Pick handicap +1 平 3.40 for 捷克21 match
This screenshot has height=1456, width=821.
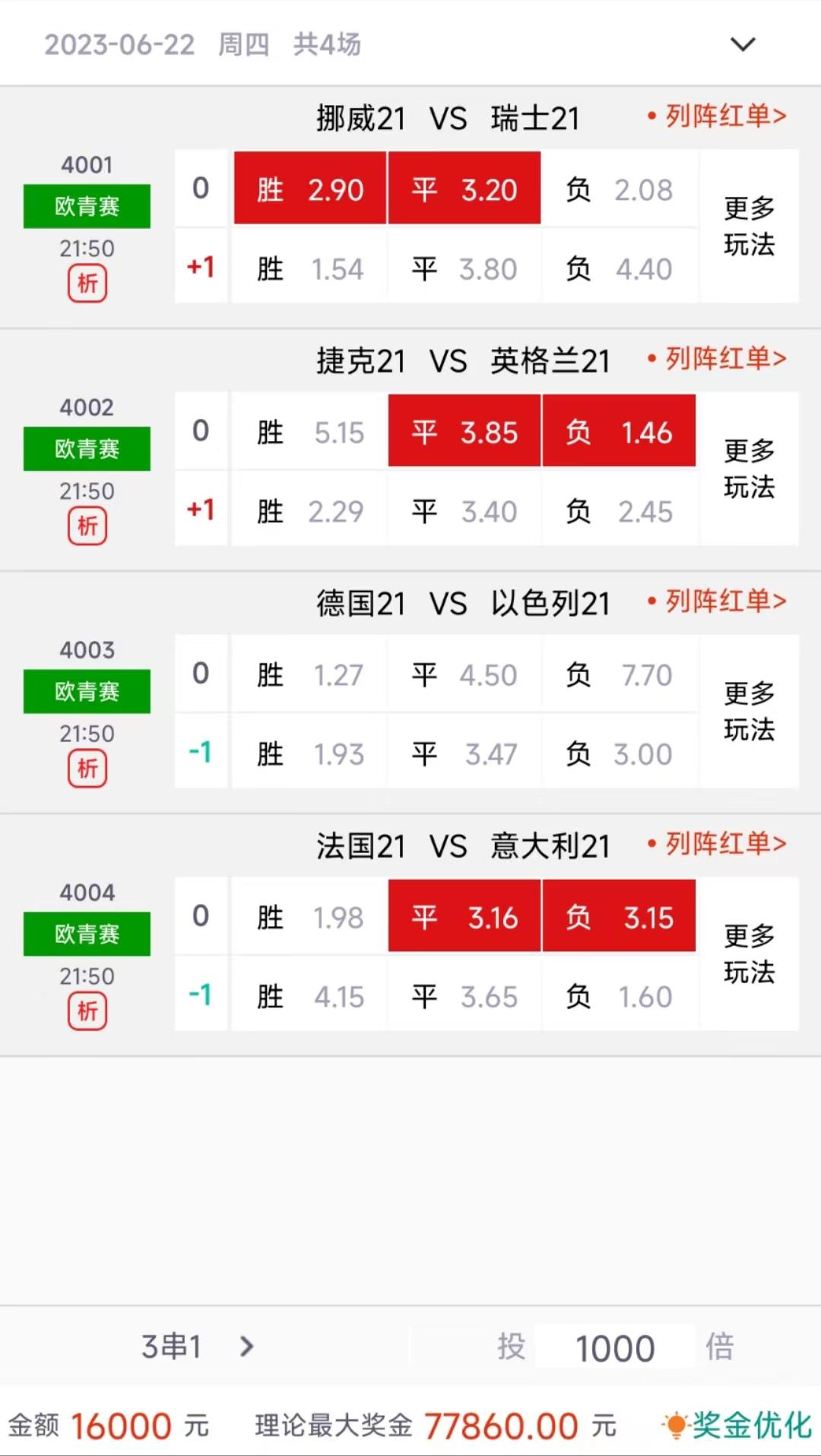tap(464, 511)
